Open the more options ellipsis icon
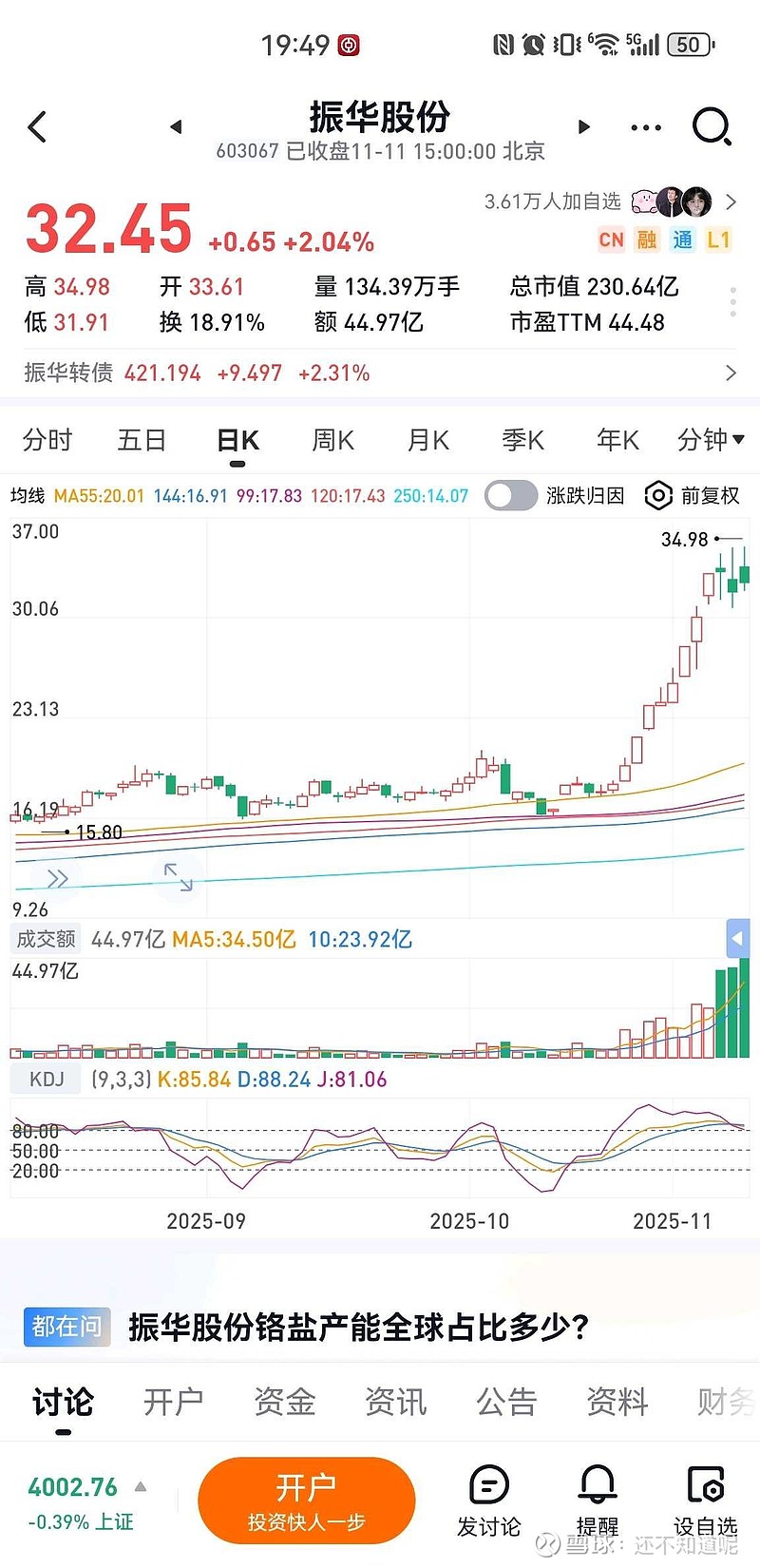This screenshot has width=760, height=1568. click(645, 126)
